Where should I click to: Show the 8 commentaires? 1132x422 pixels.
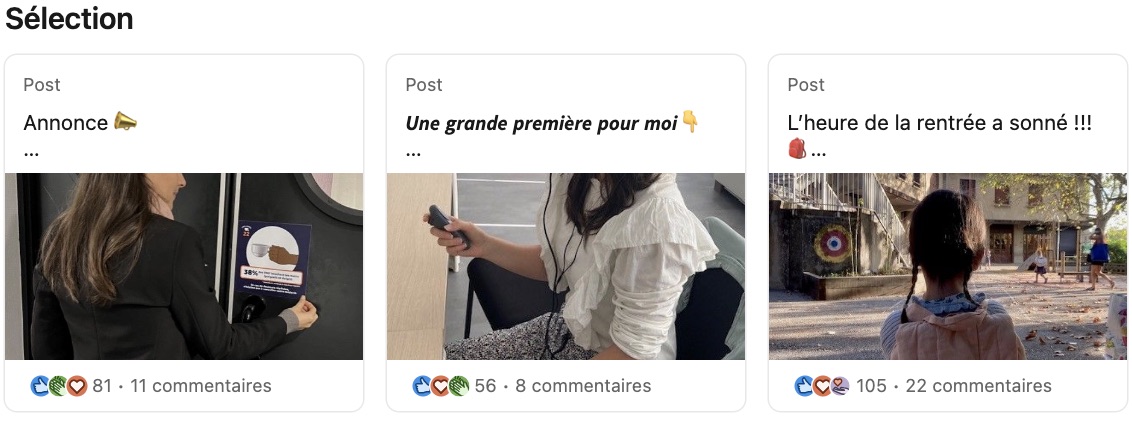tap(583, 386)
